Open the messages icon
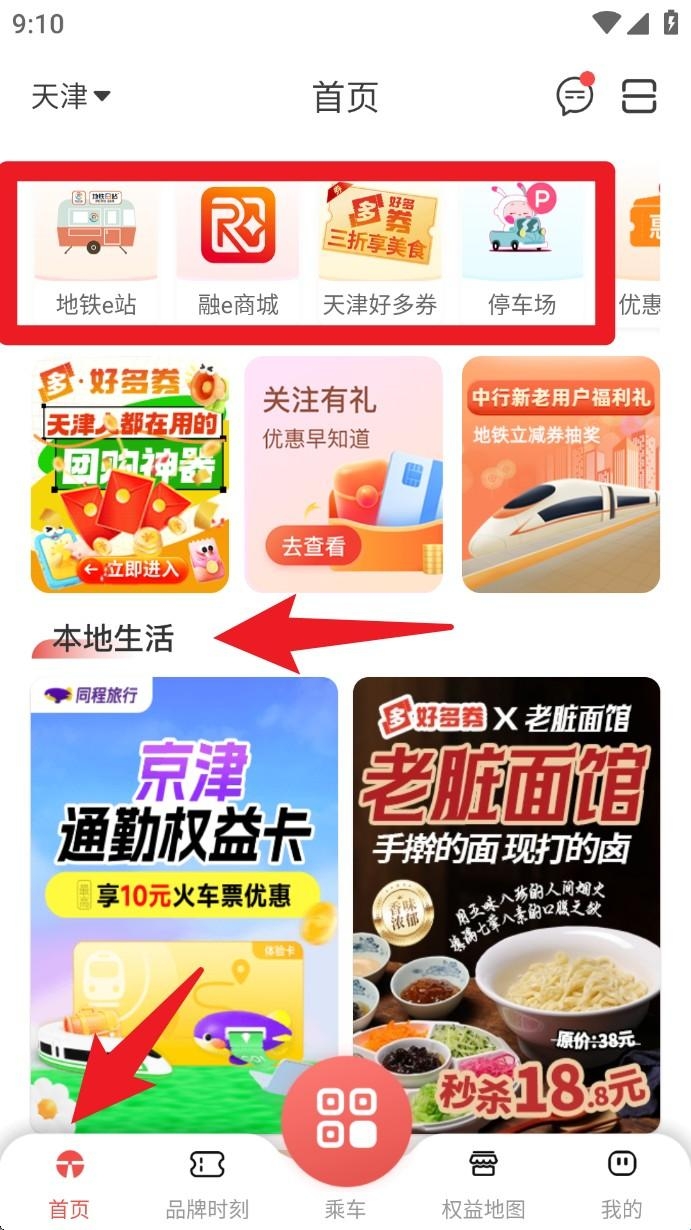 pyautogui.click(x=574, y=96)
